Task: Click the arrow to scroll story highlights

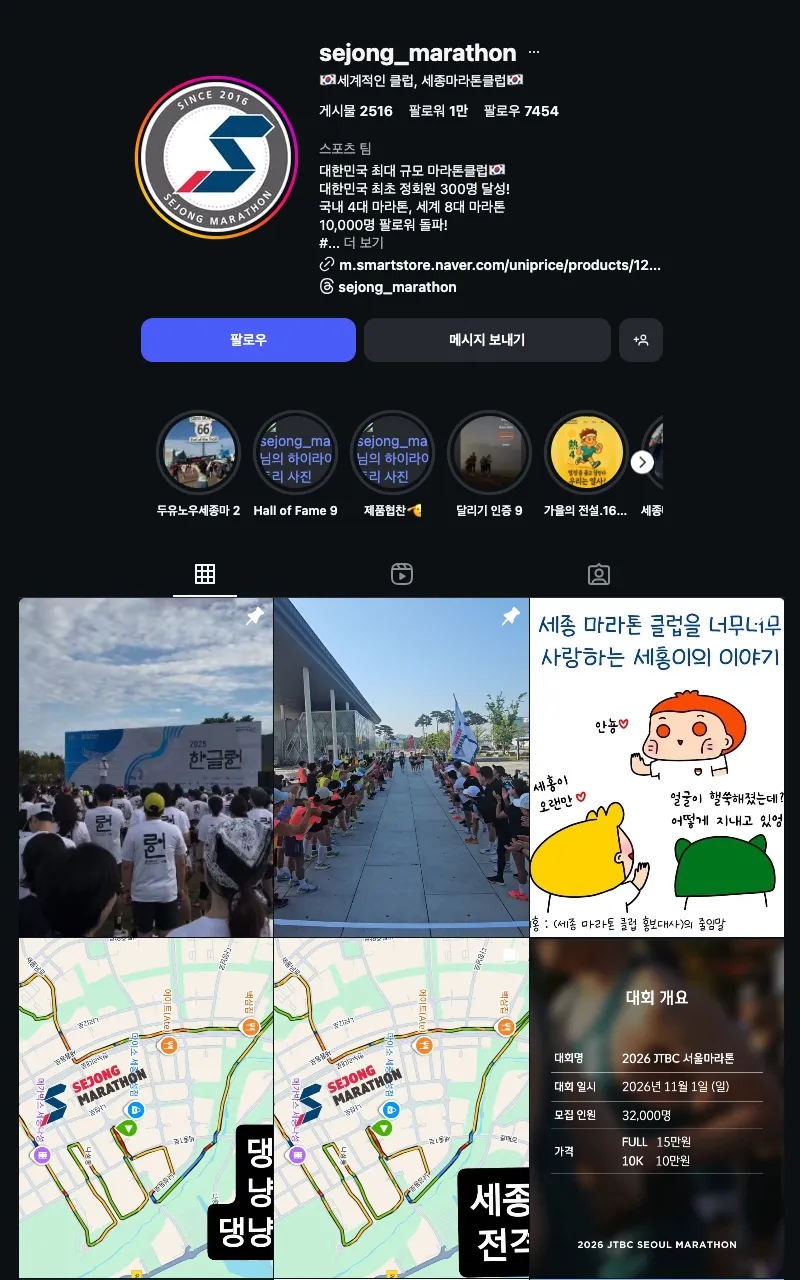Action: click(x=643, y=462)
